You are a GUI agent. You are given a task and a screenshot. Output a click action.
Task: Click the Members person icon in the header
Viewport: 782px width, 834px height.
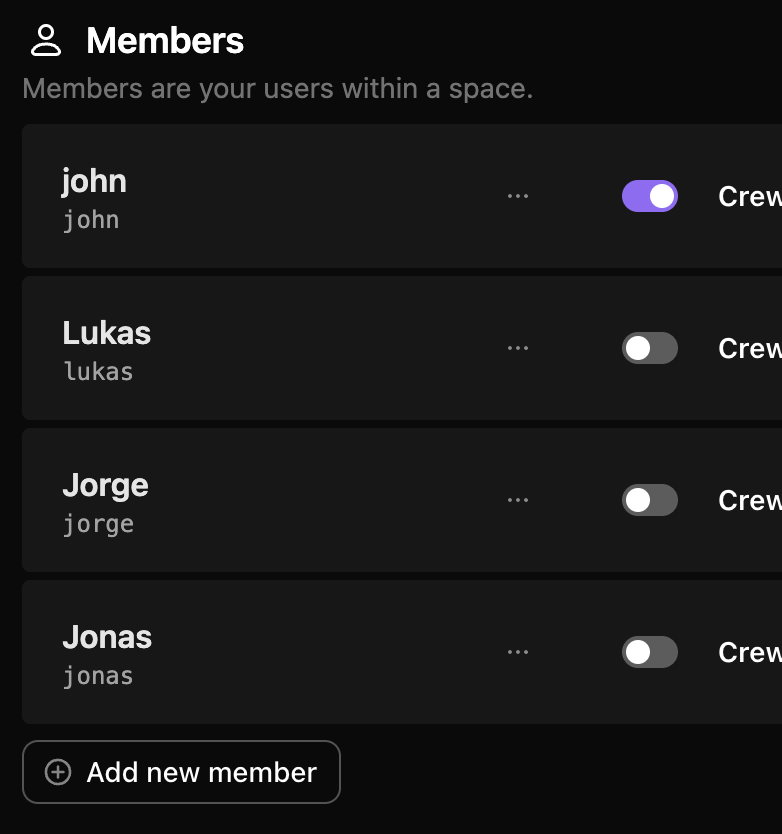click(x=47, y=40)
